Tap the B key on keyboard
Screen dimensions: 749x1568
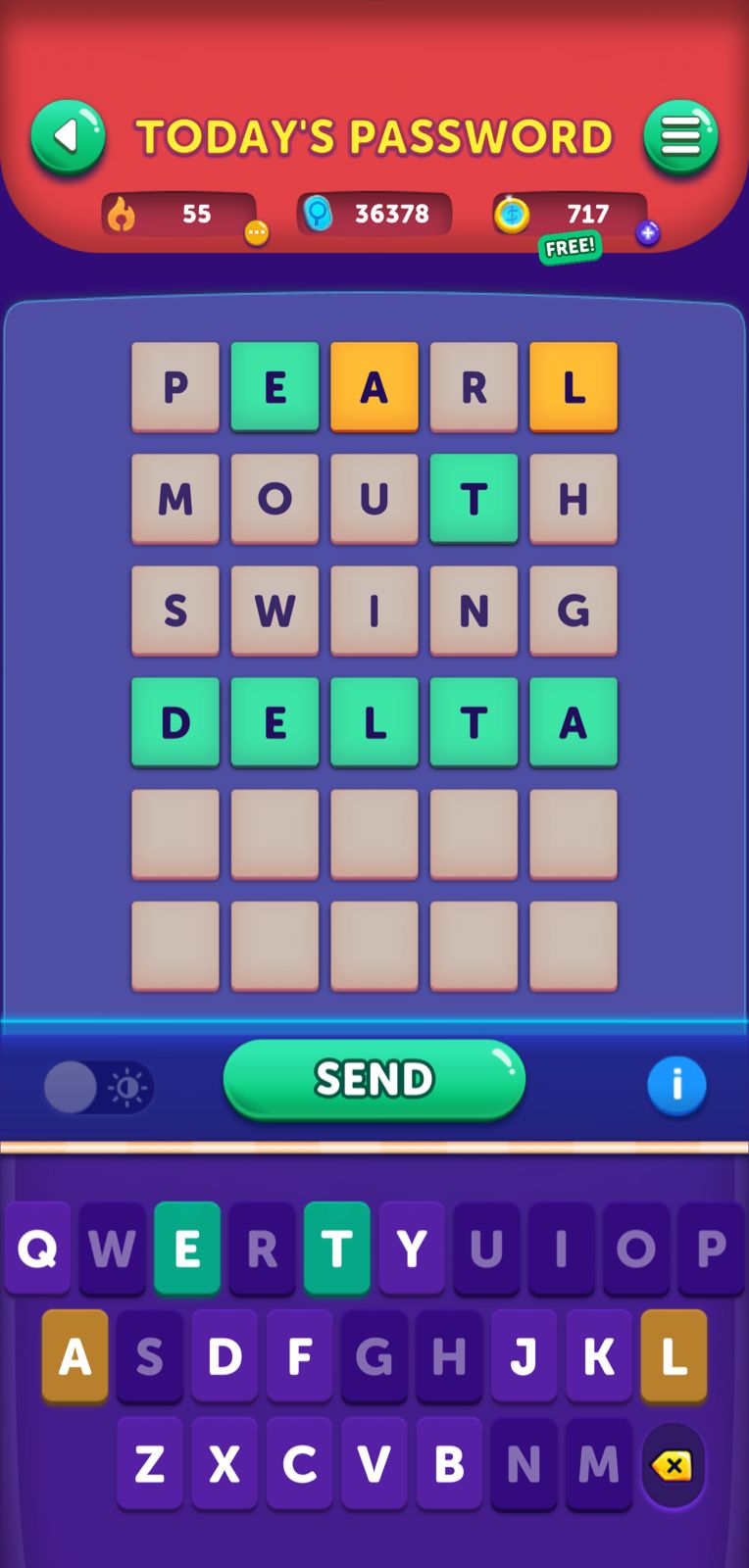pyautogui.click(x=449, y=1464)
